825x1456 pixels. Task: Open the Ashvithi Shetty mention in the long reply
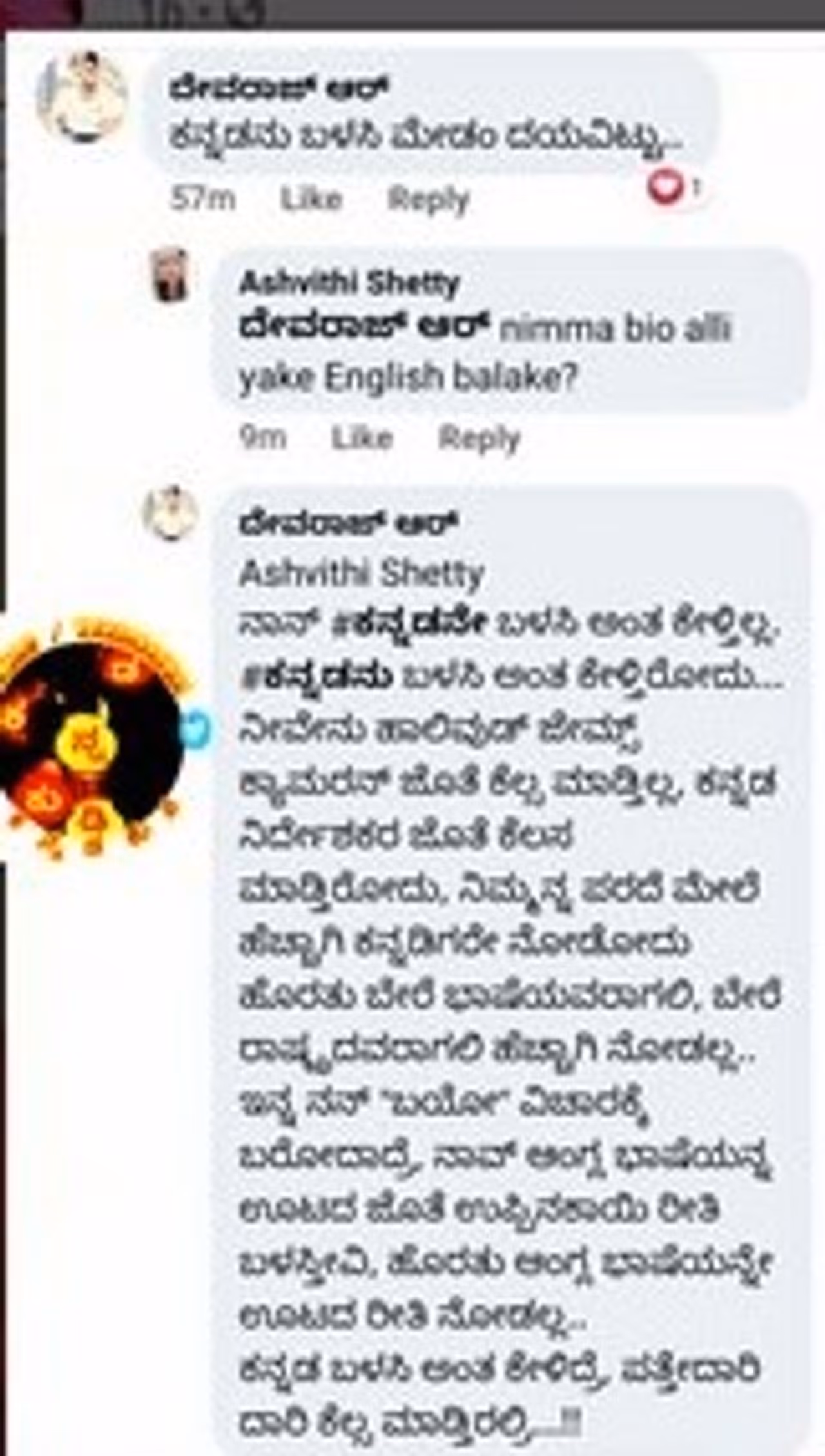click(x=361, y=573)
